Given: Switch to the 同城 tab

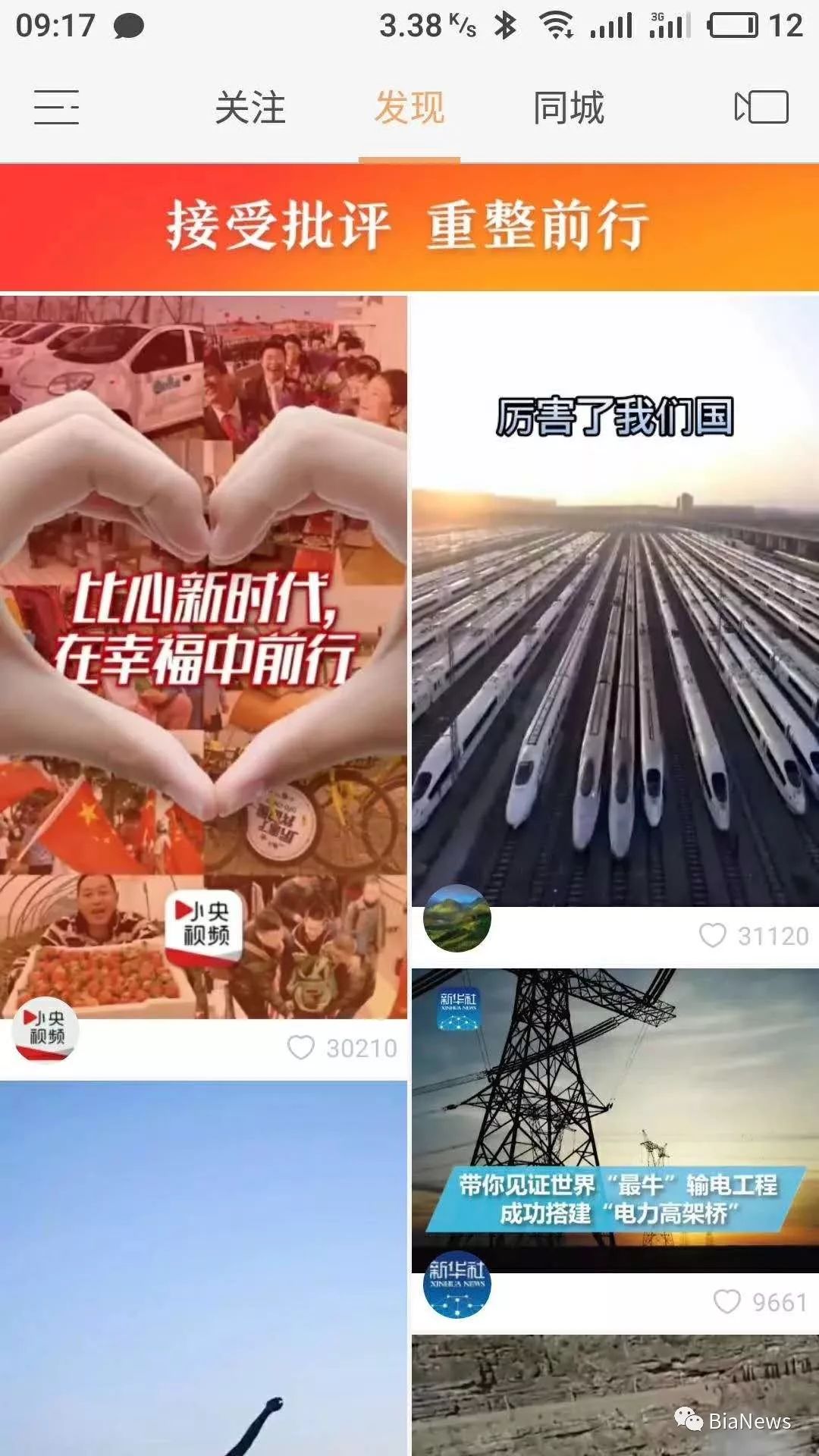Looking at the screenshot, I should [x=569, y=108].
